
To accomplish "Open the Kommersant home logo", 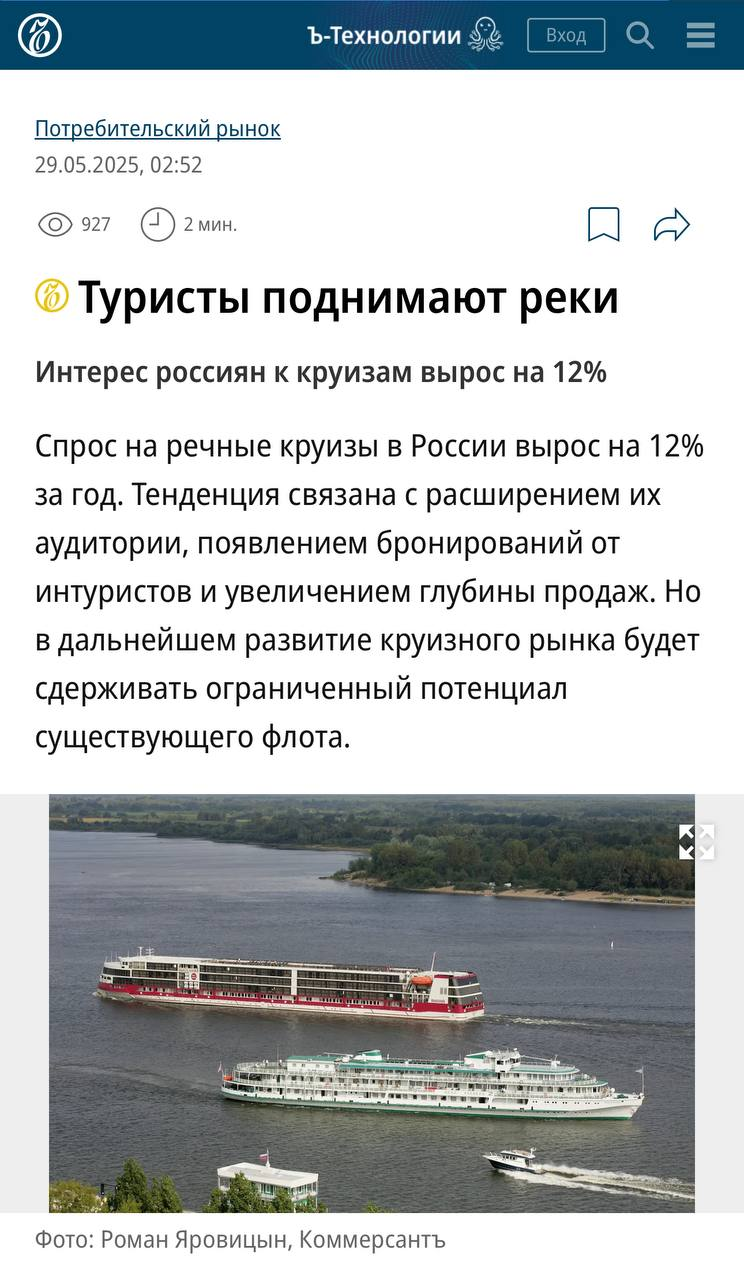I will (40, 36).
